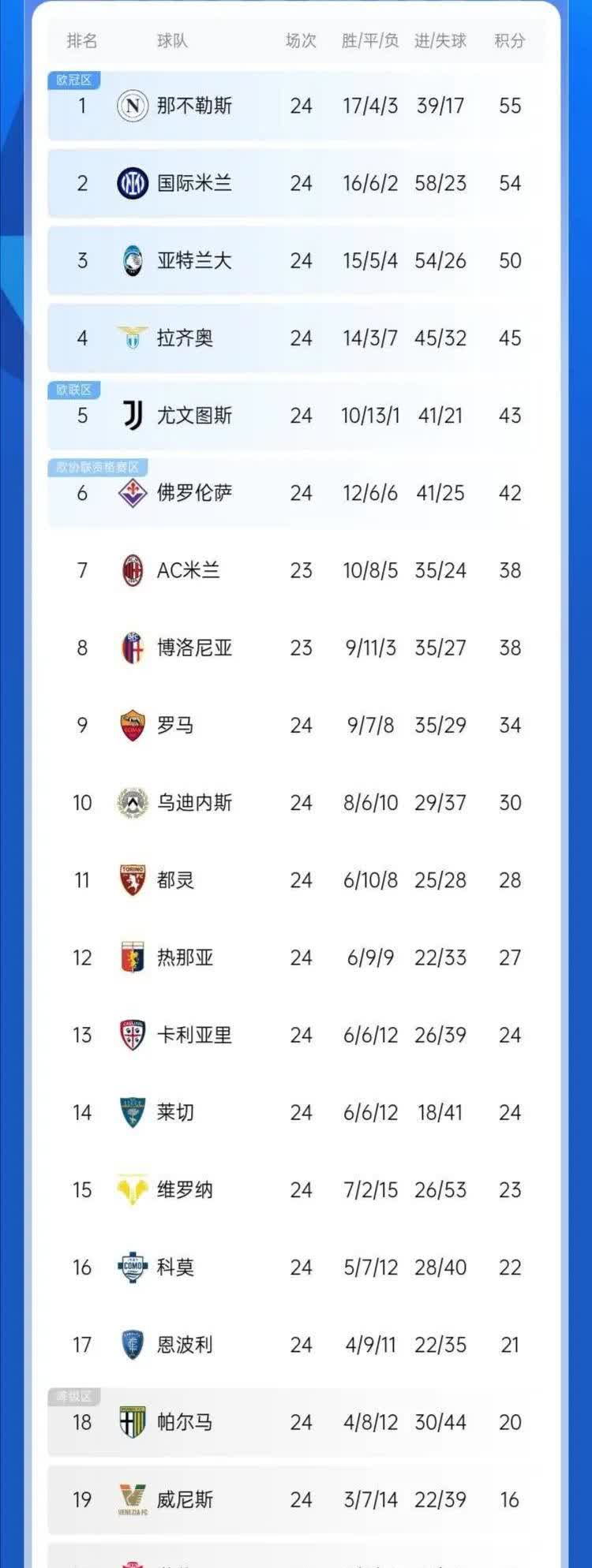592x1568 pixels.
Task: Click the Lazio eagle badge
Action: (x=132, y=338)
